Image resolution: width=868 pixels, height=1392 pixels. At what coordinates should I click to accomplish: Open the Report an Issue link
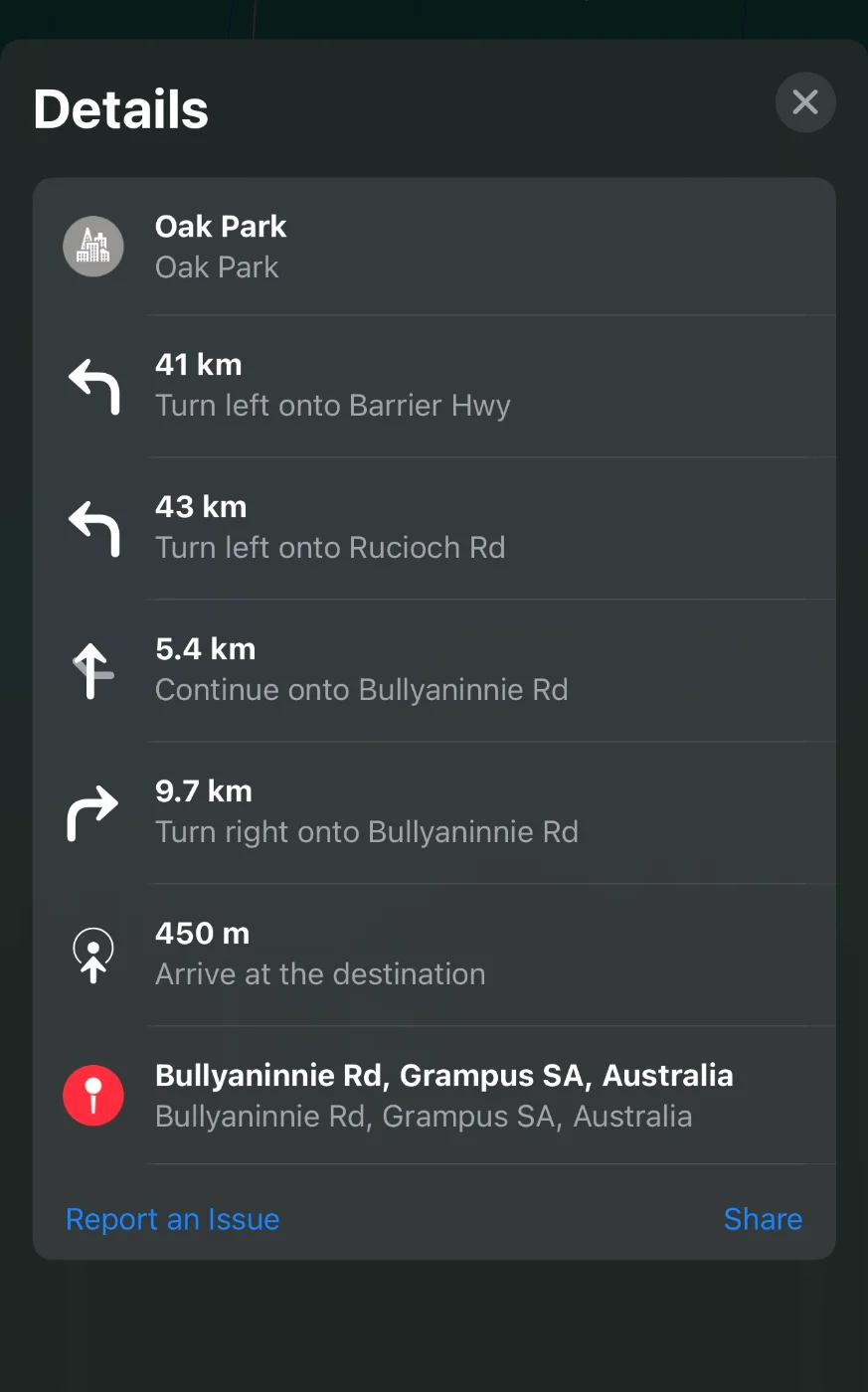(173, 1219)
